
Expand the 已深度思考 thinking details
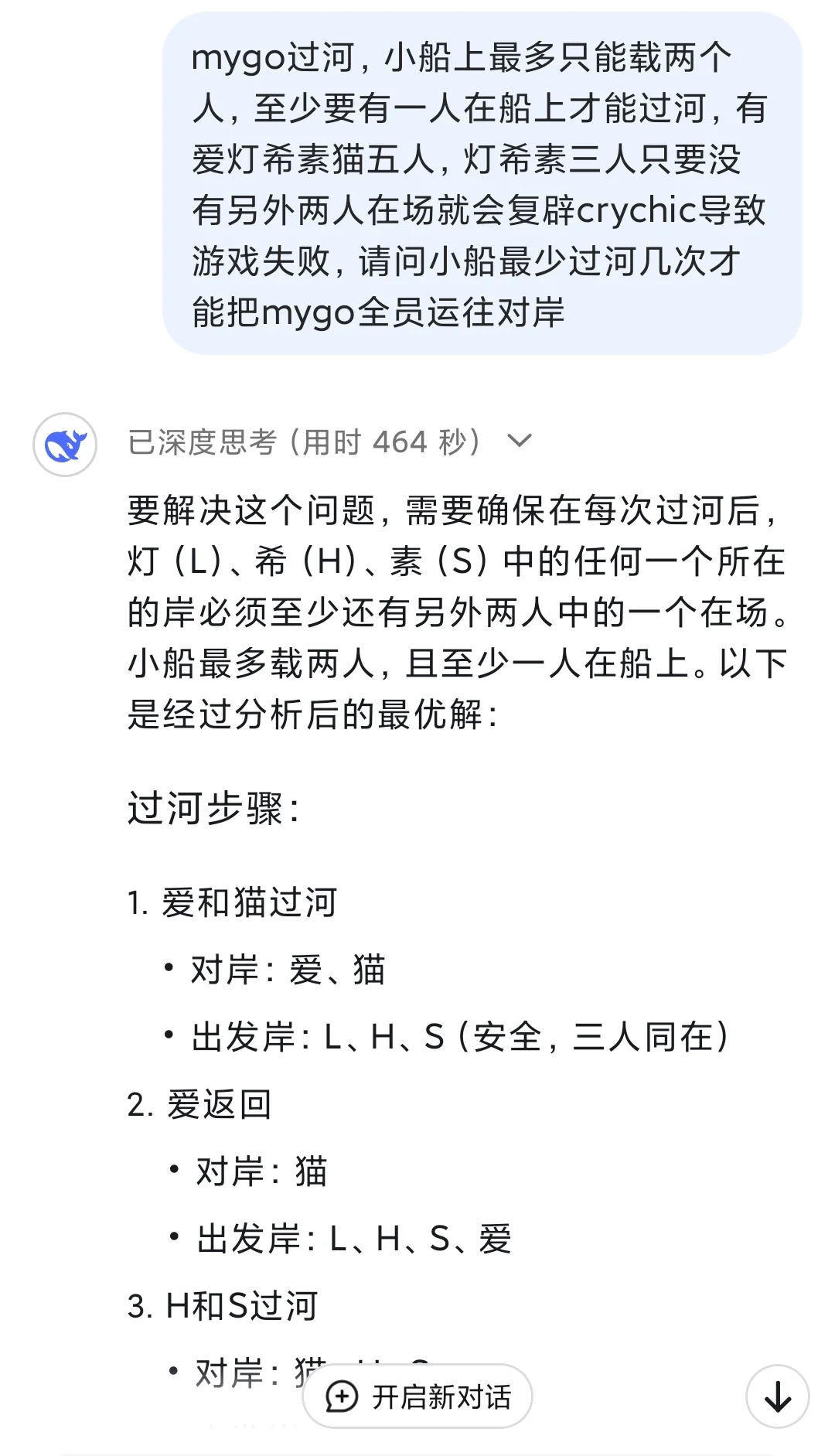(x=518, y=442)
